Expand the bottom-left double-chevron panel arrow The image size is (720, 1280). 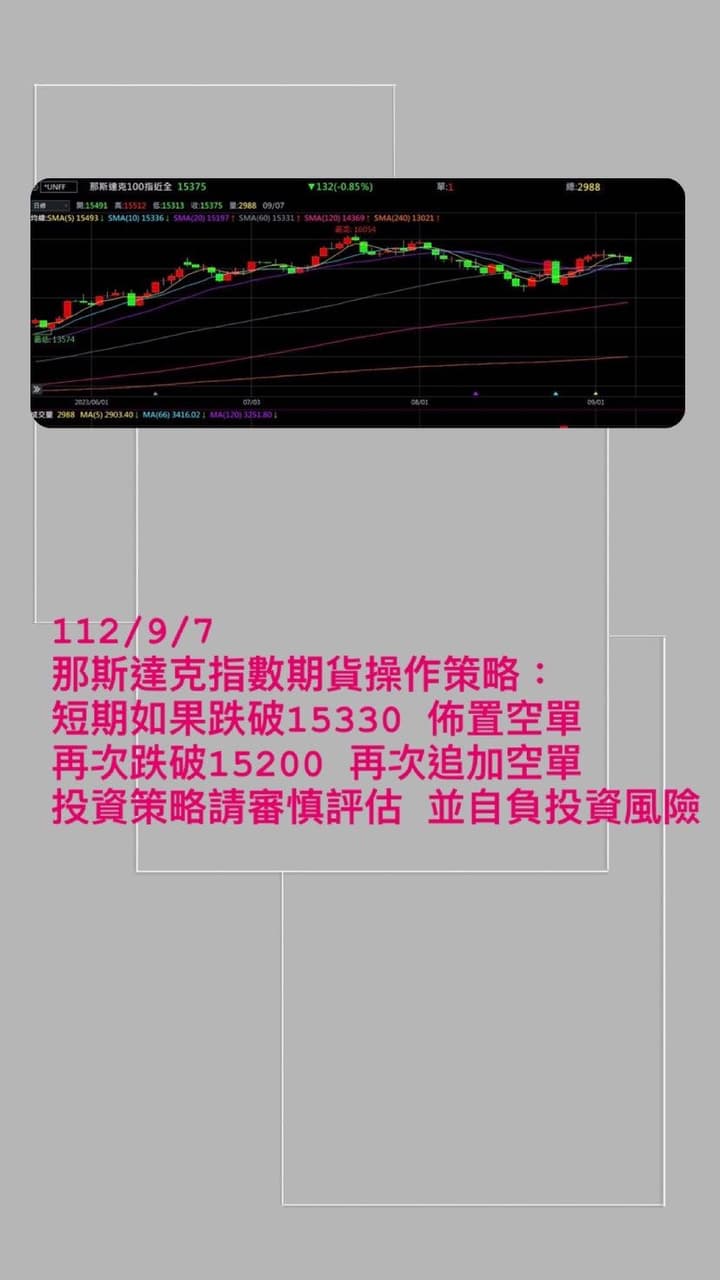pyautogui.click(x=36, y=389)
